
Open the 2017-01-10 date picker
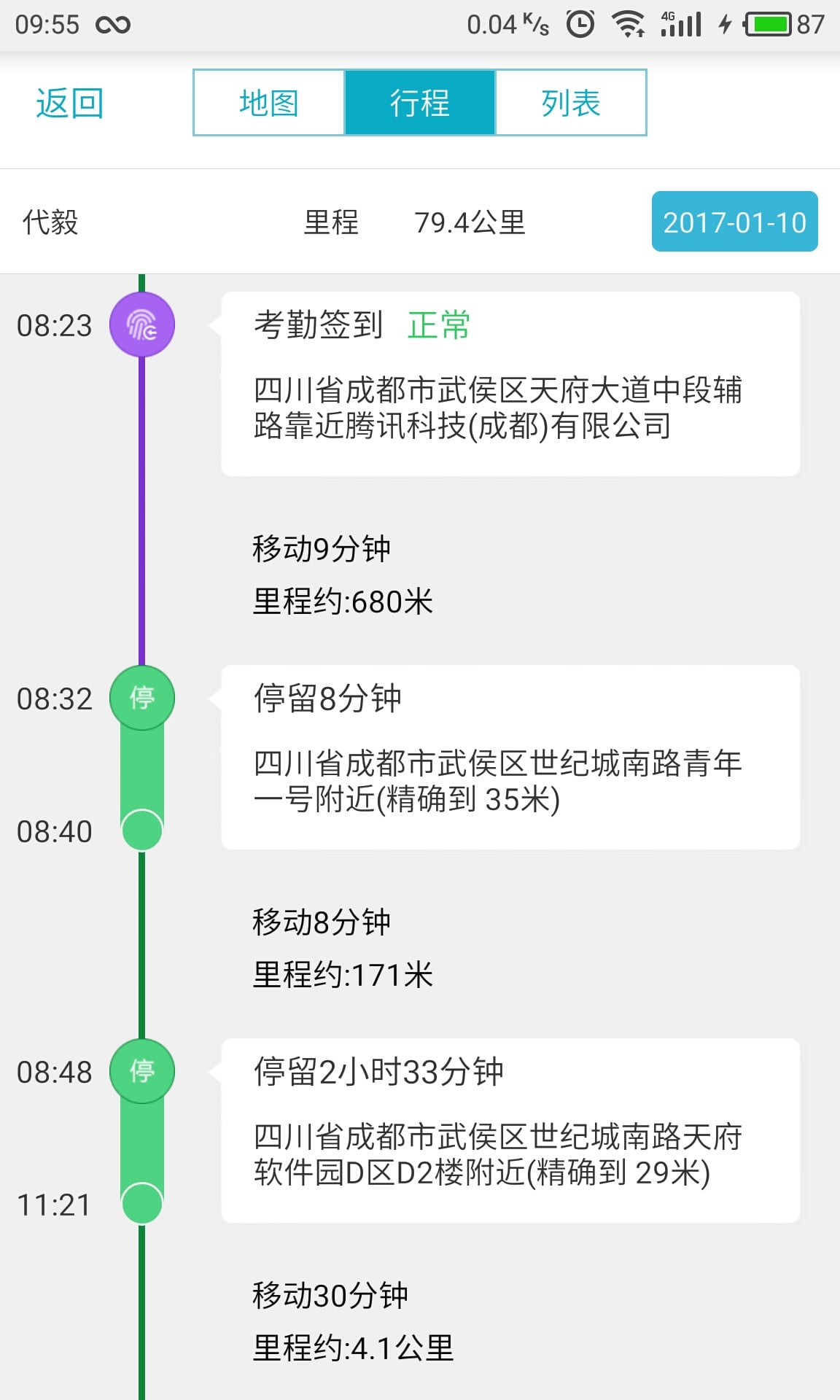pos(734,222)
